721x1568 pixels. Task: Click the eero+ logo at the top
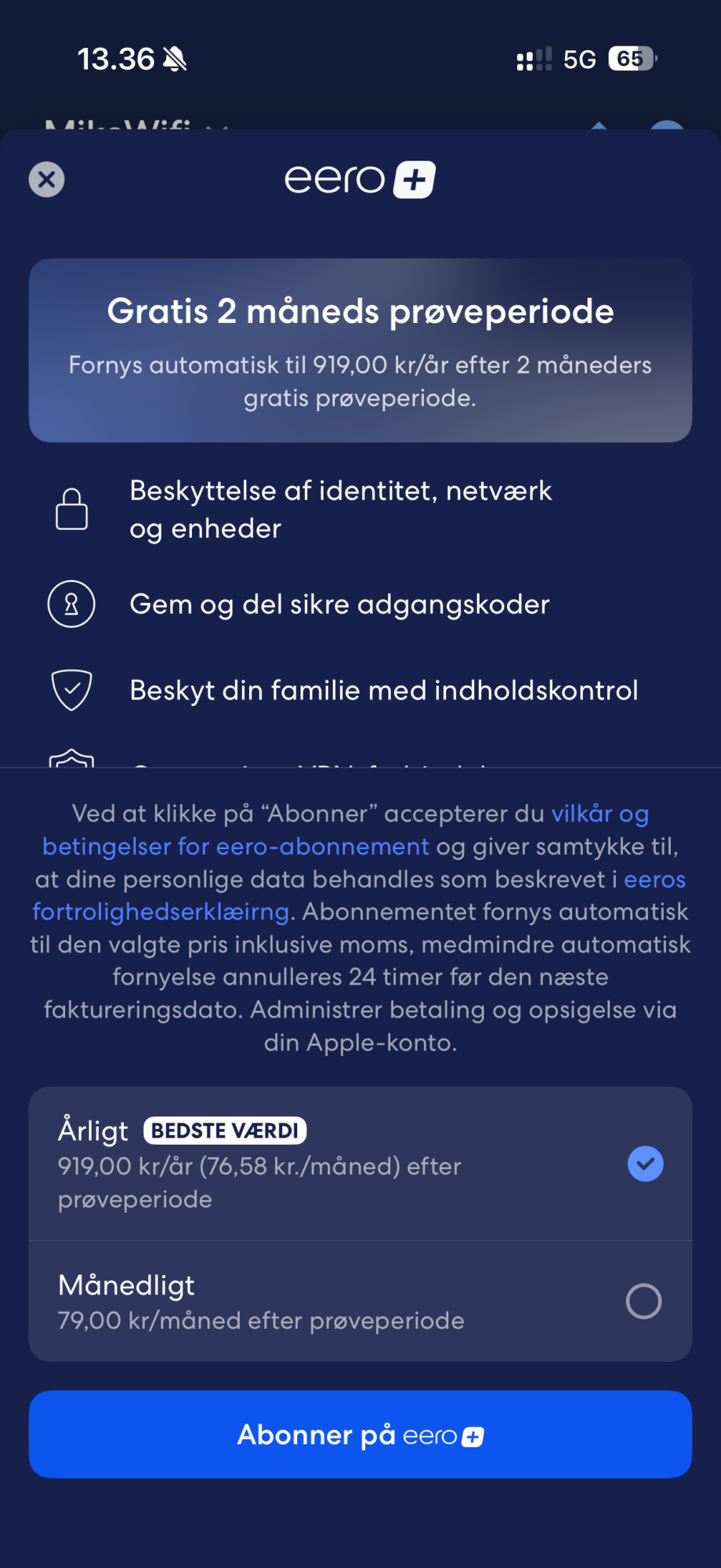pos(360,179)
